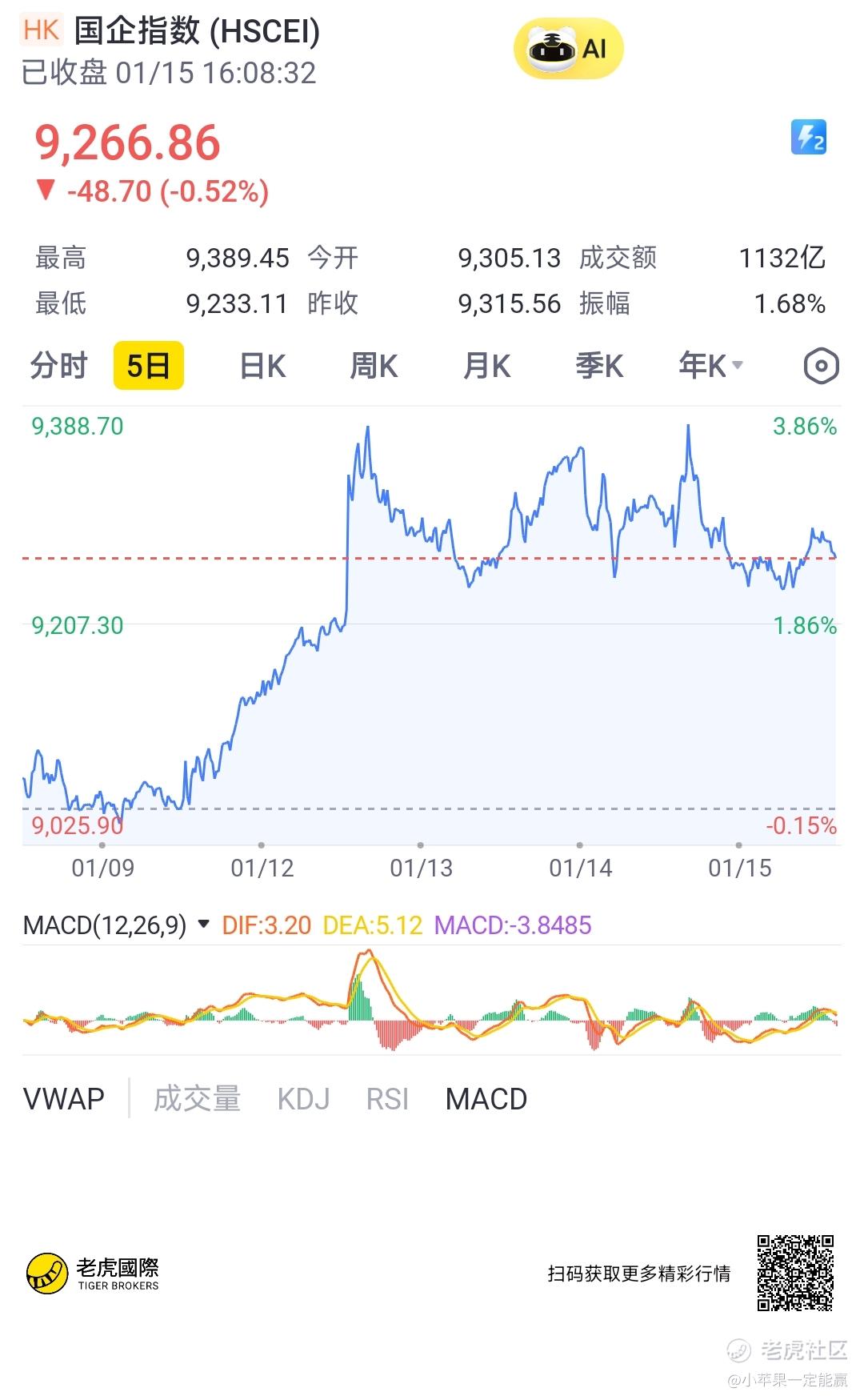Switch indicator to KDJ
Image resolution: width=864 pixels, height=1400 pixels.
tap(303, 1099)
